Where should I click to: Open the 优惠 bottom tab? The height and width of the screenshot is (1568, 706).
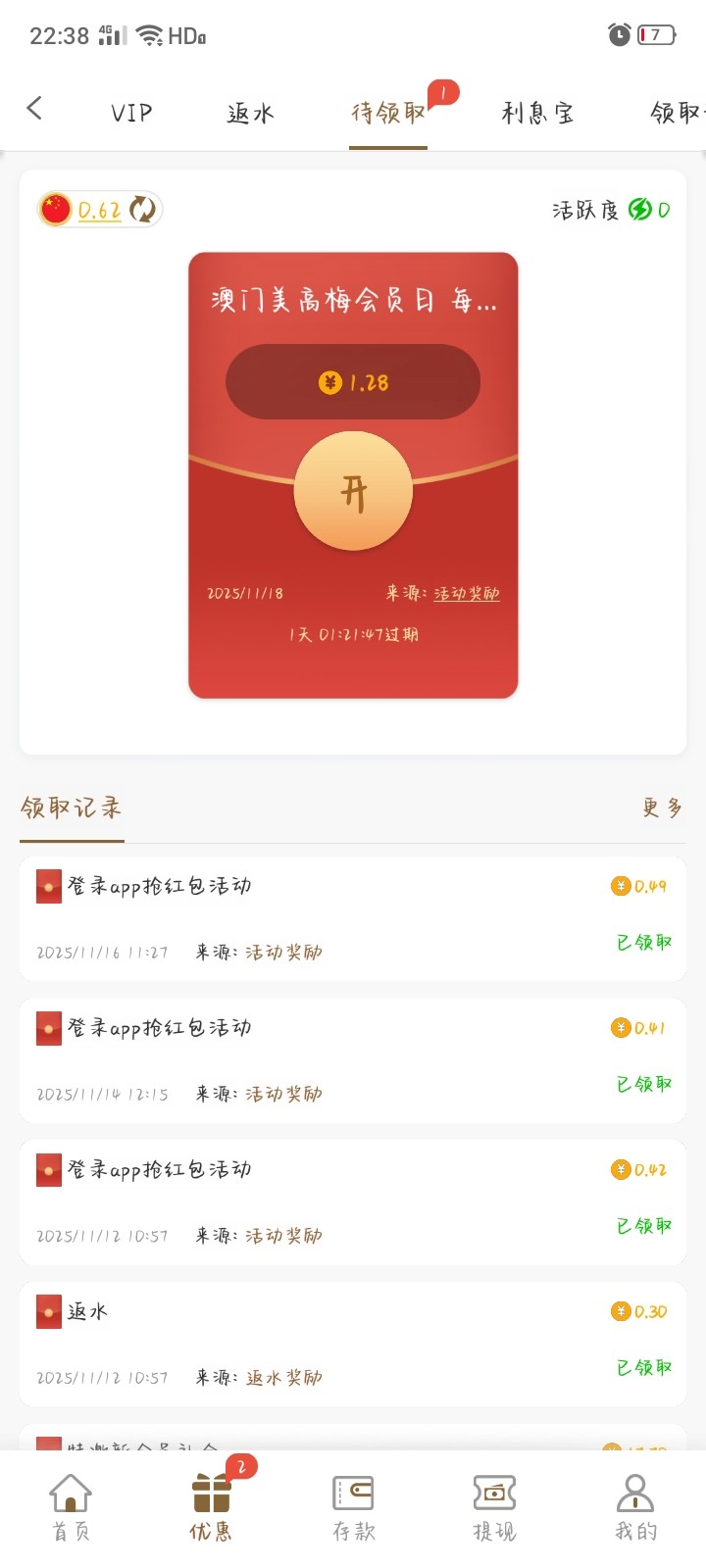(212, 1507)
